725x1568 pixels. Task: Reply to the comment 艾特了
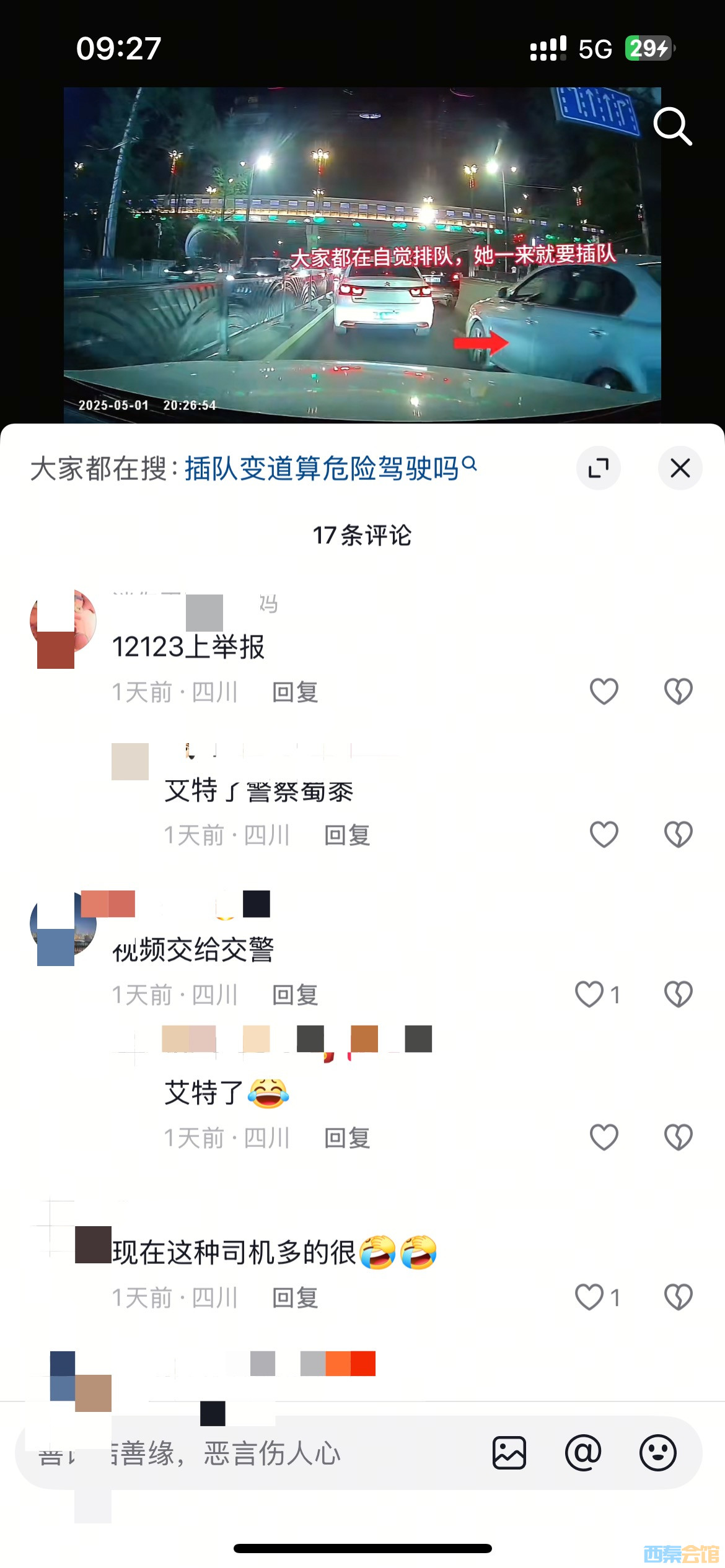click(347, 1138)
